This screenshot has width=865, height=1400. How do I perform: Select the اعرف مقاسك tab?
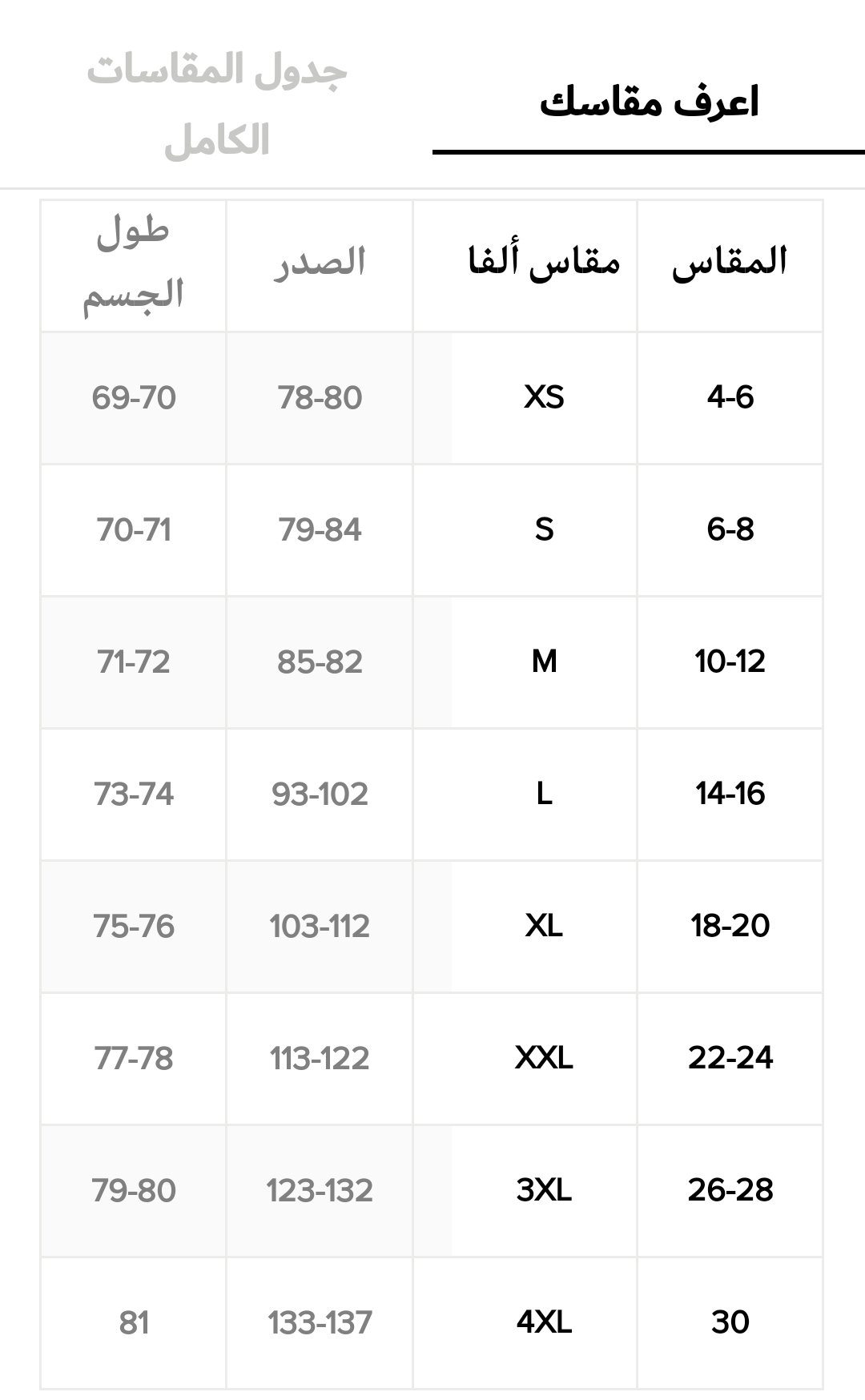click(649, 104)
